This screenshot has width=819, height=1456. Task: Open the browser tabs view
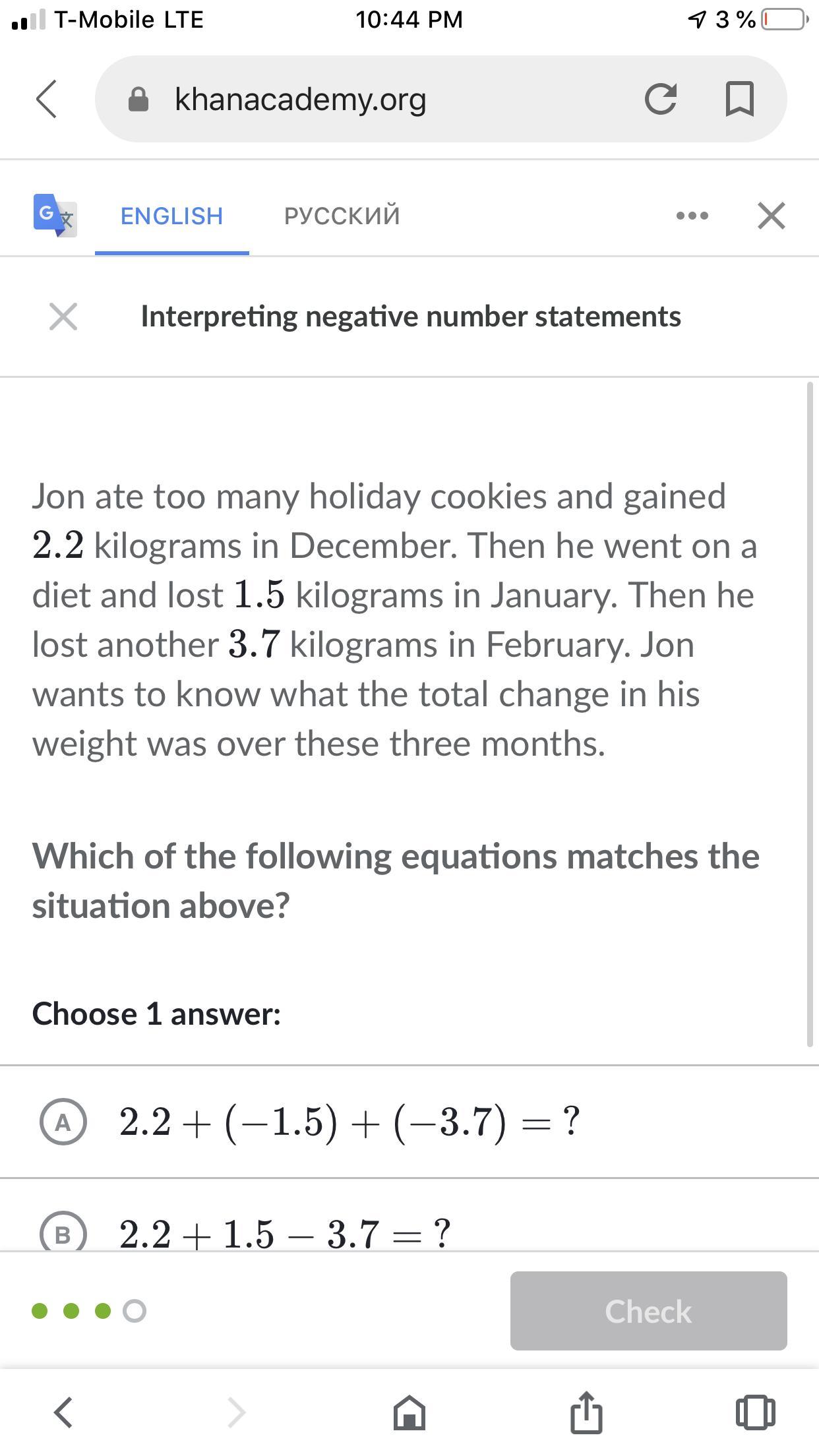click(x=755, y=1412)
